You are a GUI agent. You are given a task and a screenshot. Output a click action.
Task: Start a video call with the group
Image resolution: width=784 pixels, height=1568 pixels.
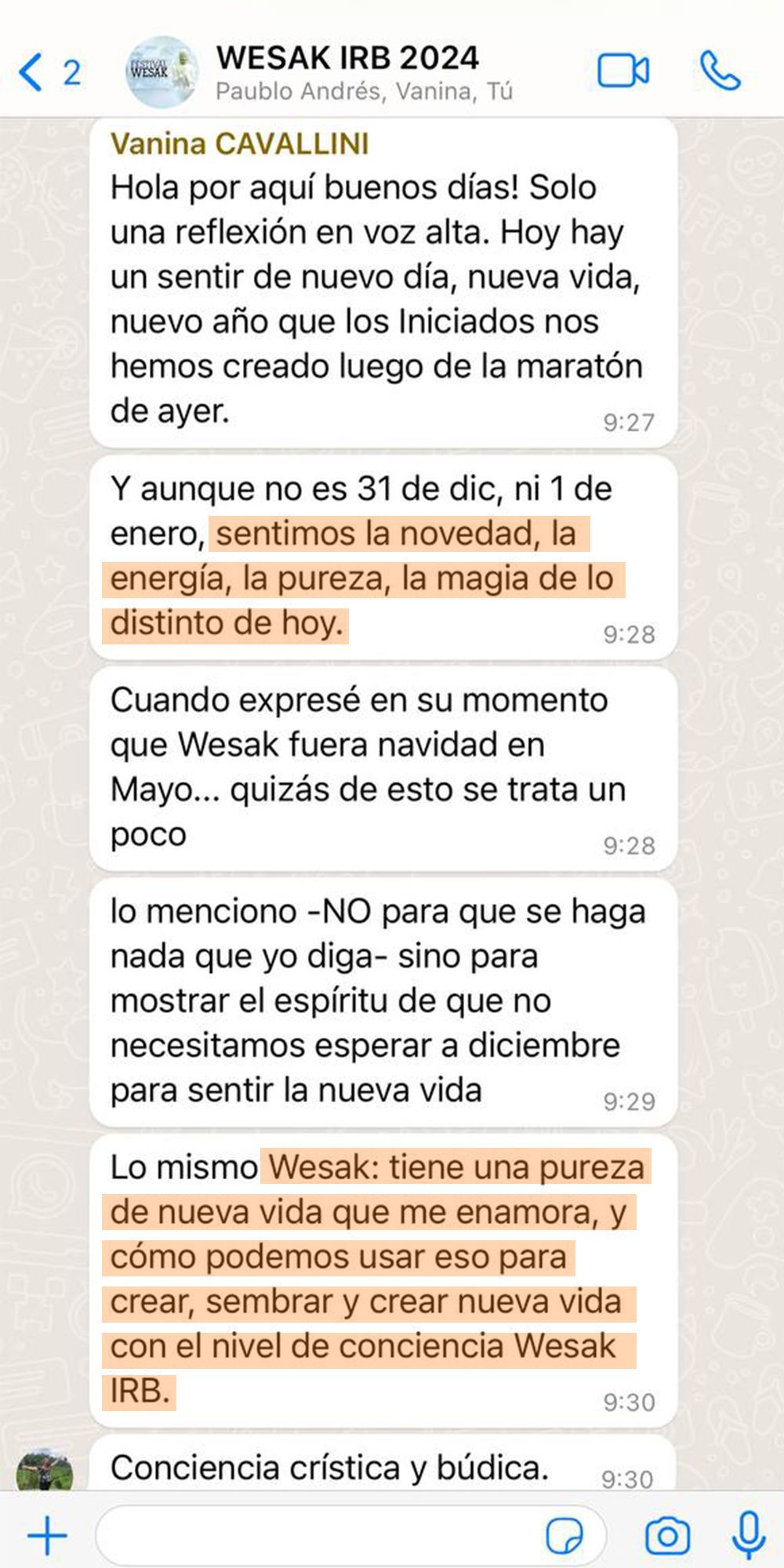point(622,71)
